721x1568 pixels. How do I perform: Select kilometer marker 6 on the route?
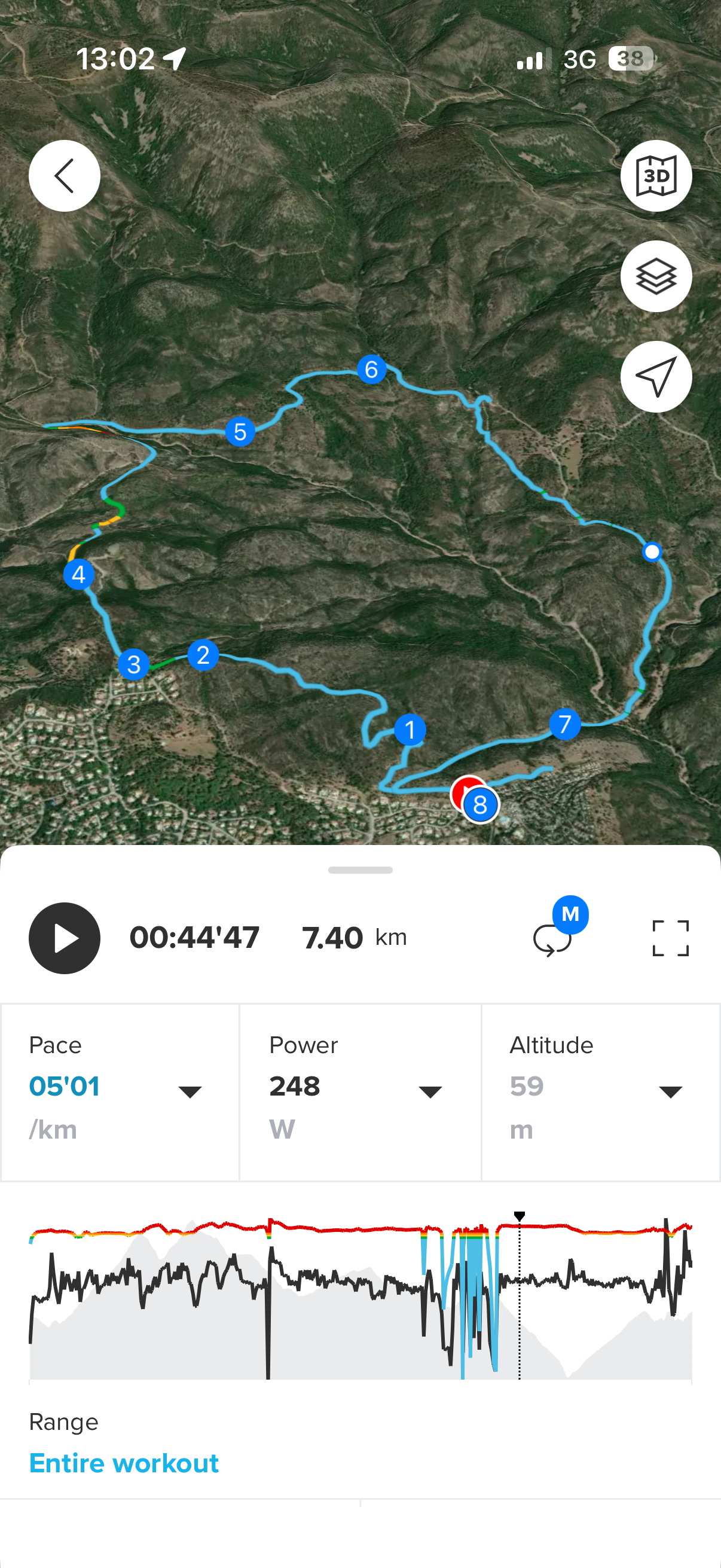pos(371,370)
